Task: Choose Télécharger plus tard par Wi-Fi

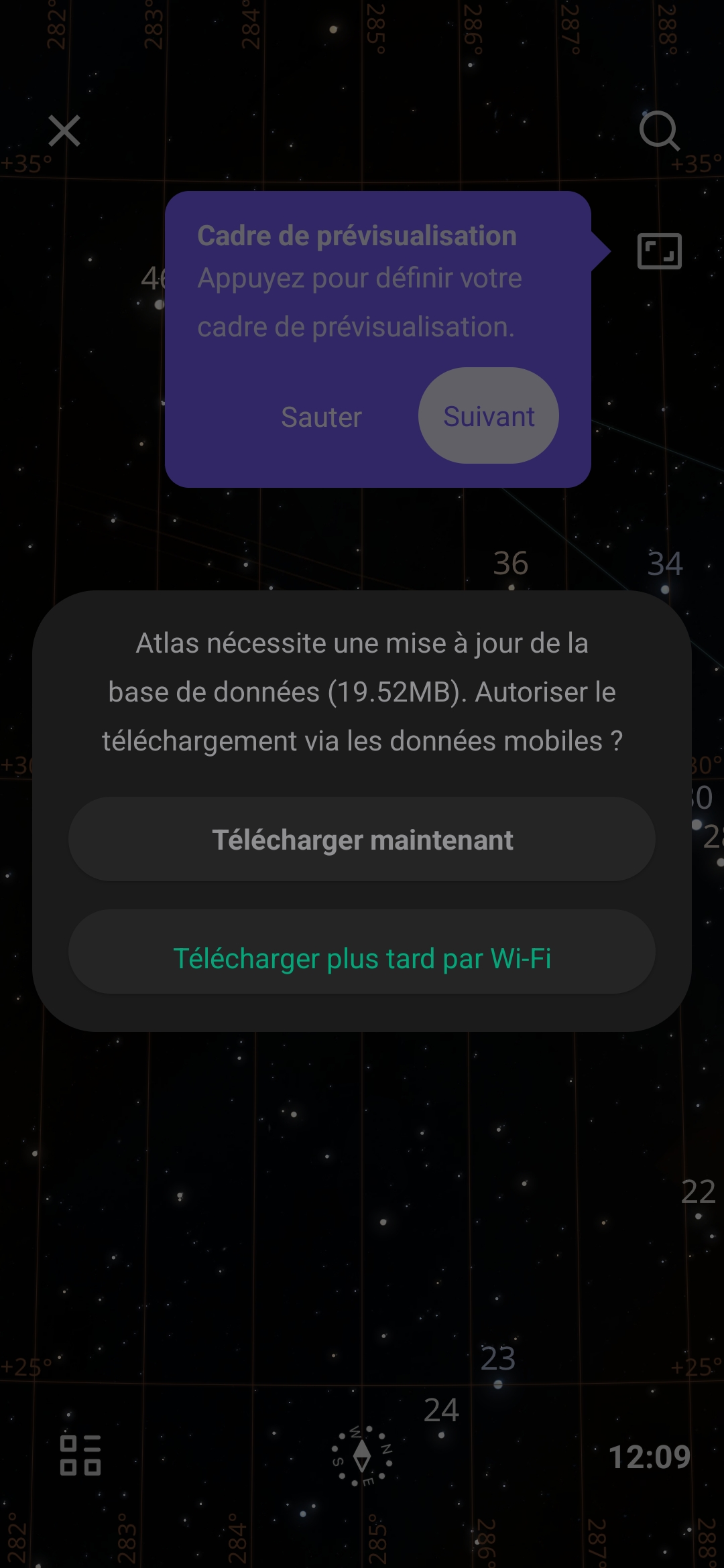Action: [362, 958]
